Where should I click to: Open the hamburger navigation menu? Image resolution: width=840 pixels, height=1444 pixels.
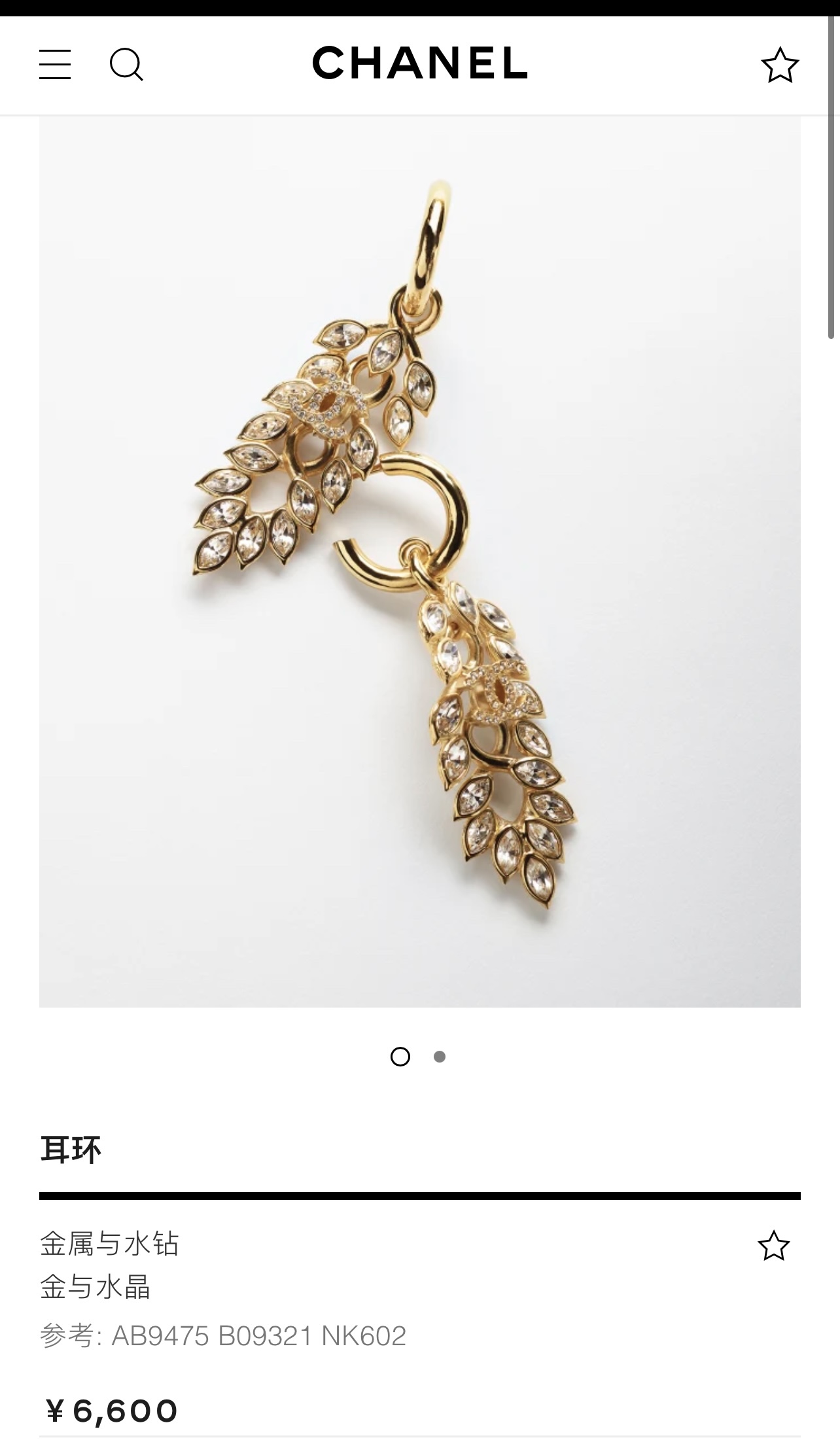pyautogui.click(x=55, y=65)
